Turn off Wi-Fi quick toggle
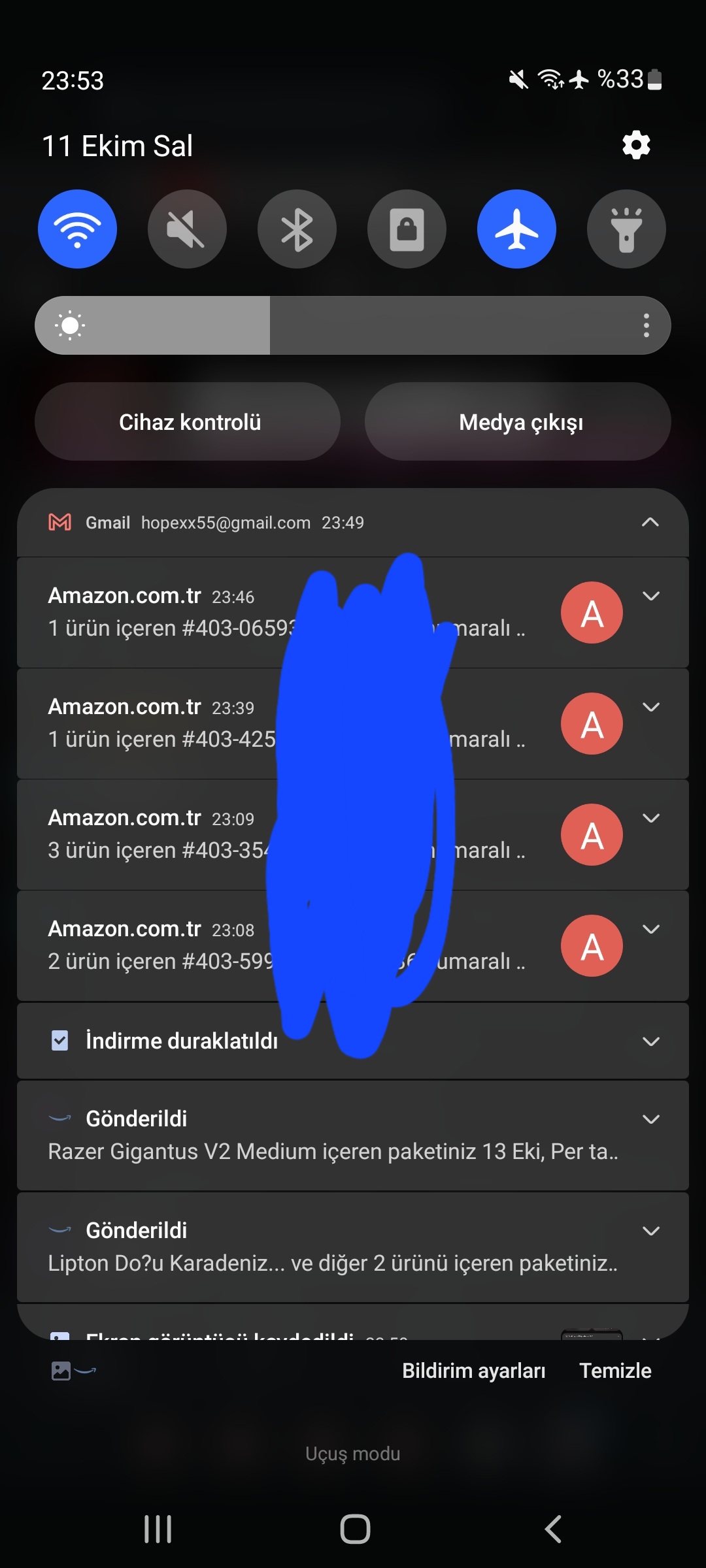 77,229
